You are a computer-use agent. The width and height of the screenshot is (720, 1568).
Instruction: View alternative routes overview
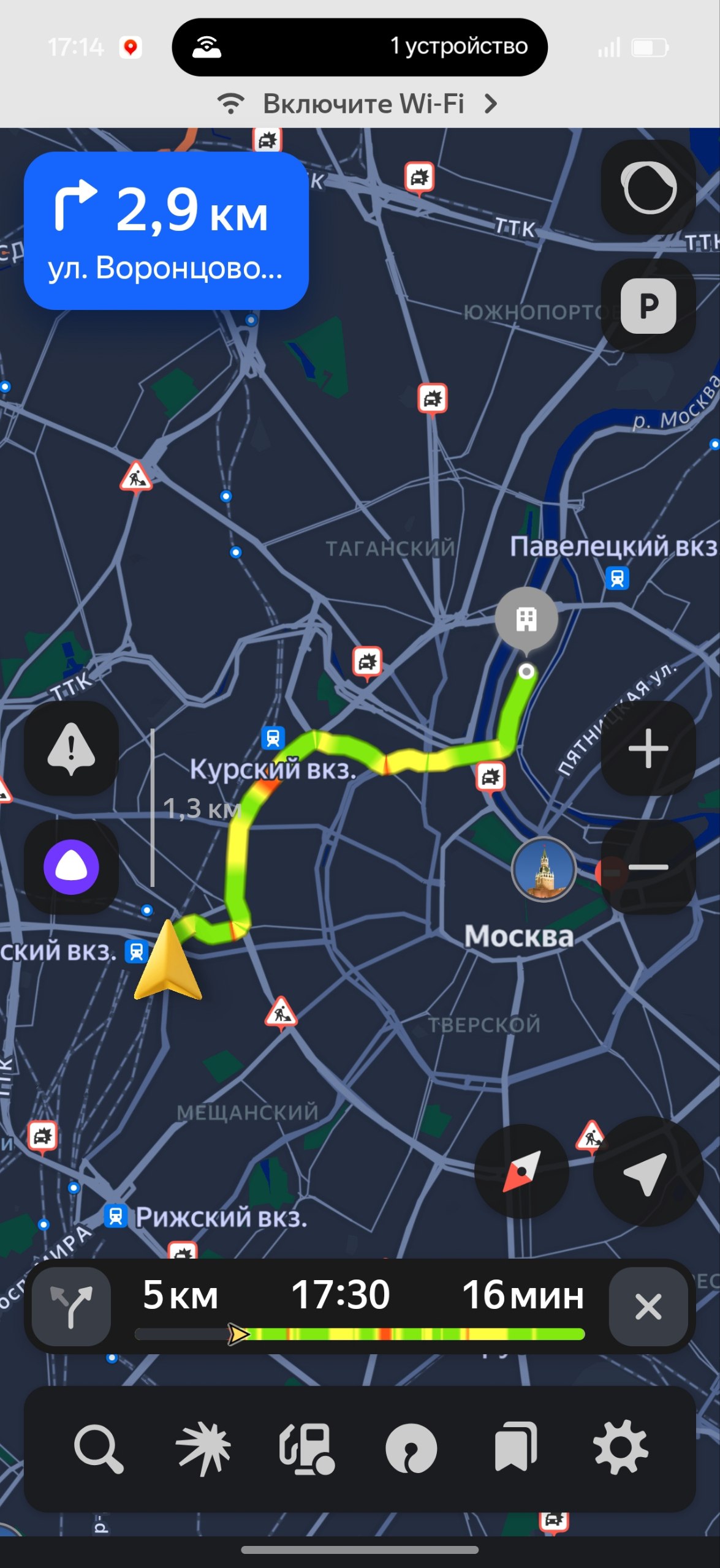pos(71,1307)
